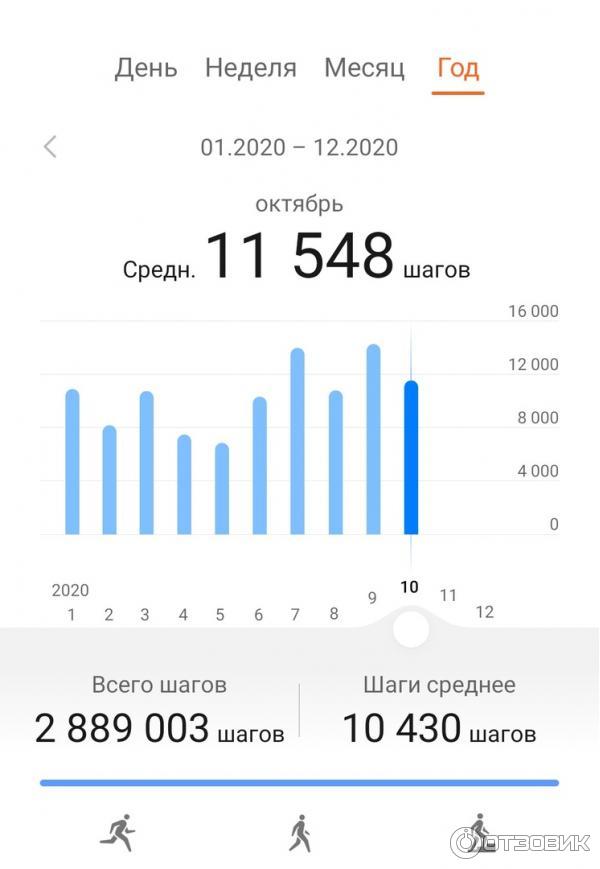Show average steps for month 9 bar
Viewport: 600px width, 869px height.
(x=373, y=440)
